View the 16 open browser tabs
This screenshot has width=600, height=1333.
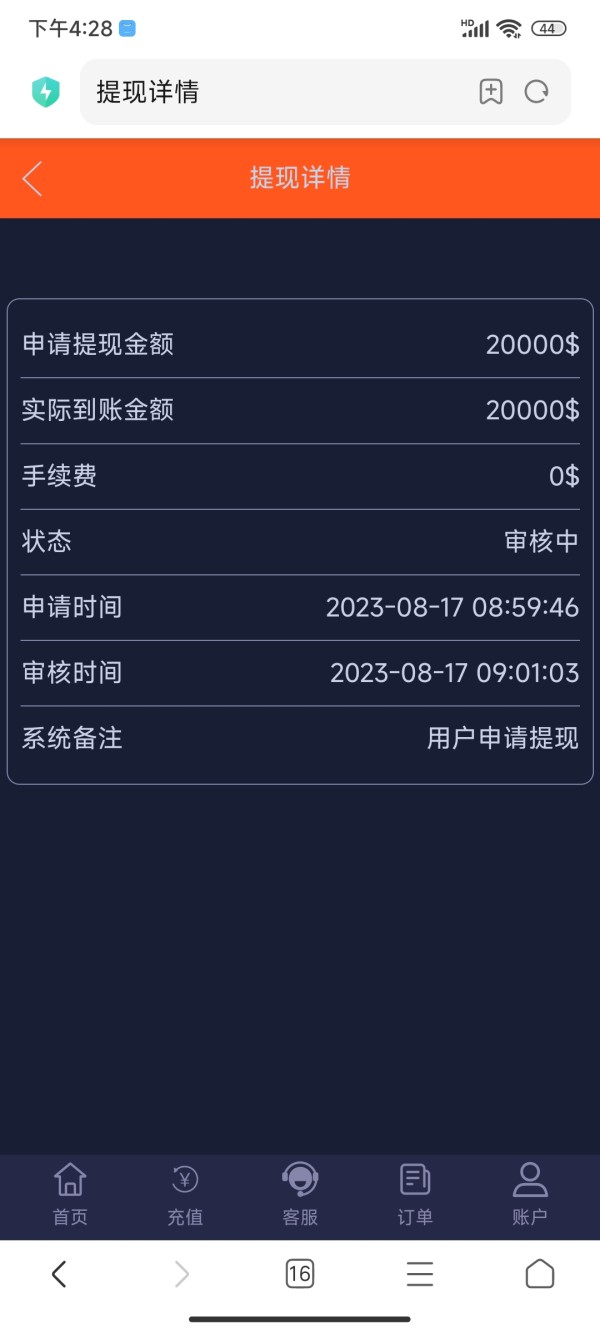(300, 1273)
